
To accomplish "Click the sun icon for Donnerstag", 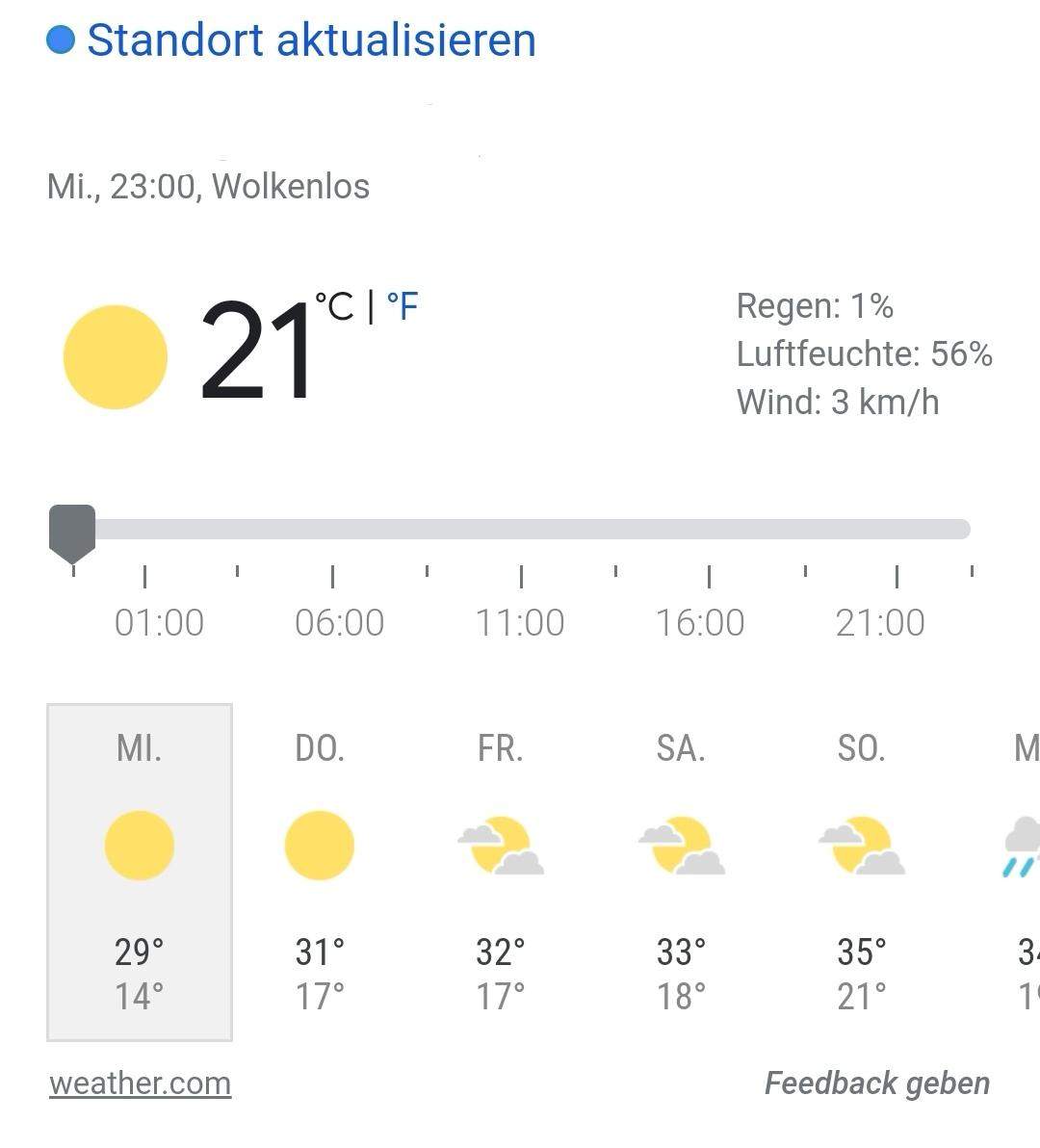I will point(320,844).
